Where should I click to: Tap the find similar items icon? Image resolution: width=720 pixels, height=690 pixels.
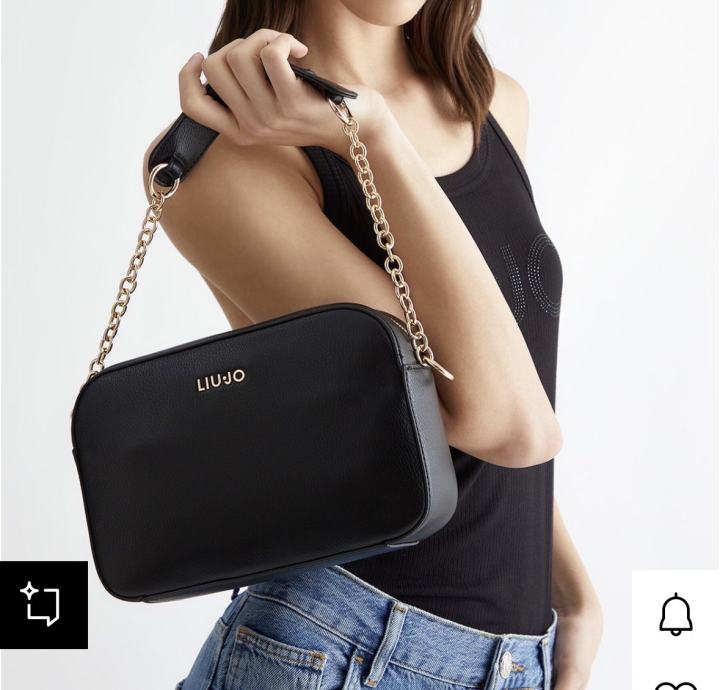pyautogui.click(x=43, y=605)
